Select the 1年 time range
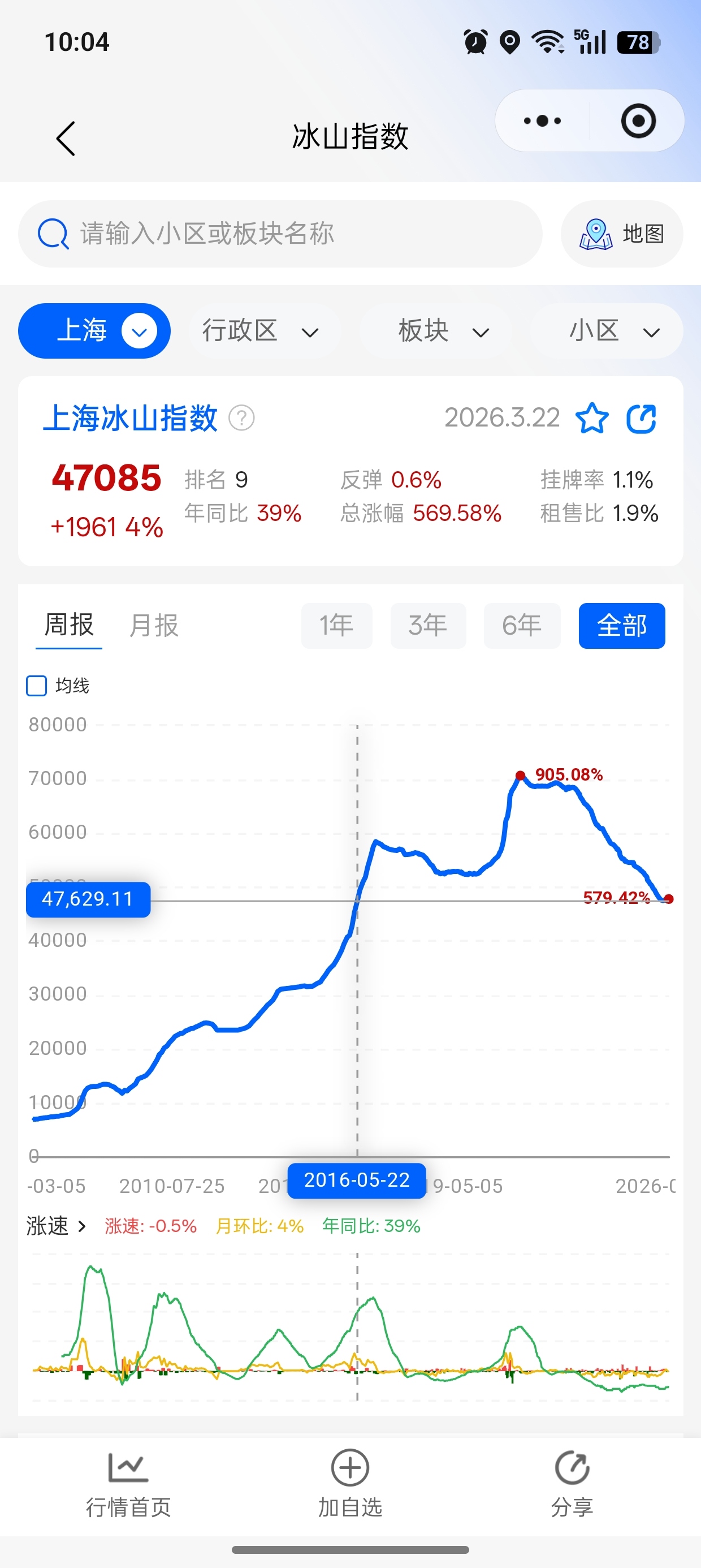Image resolution: width=701 pixels, height=1568 pixels. point(336,626)
